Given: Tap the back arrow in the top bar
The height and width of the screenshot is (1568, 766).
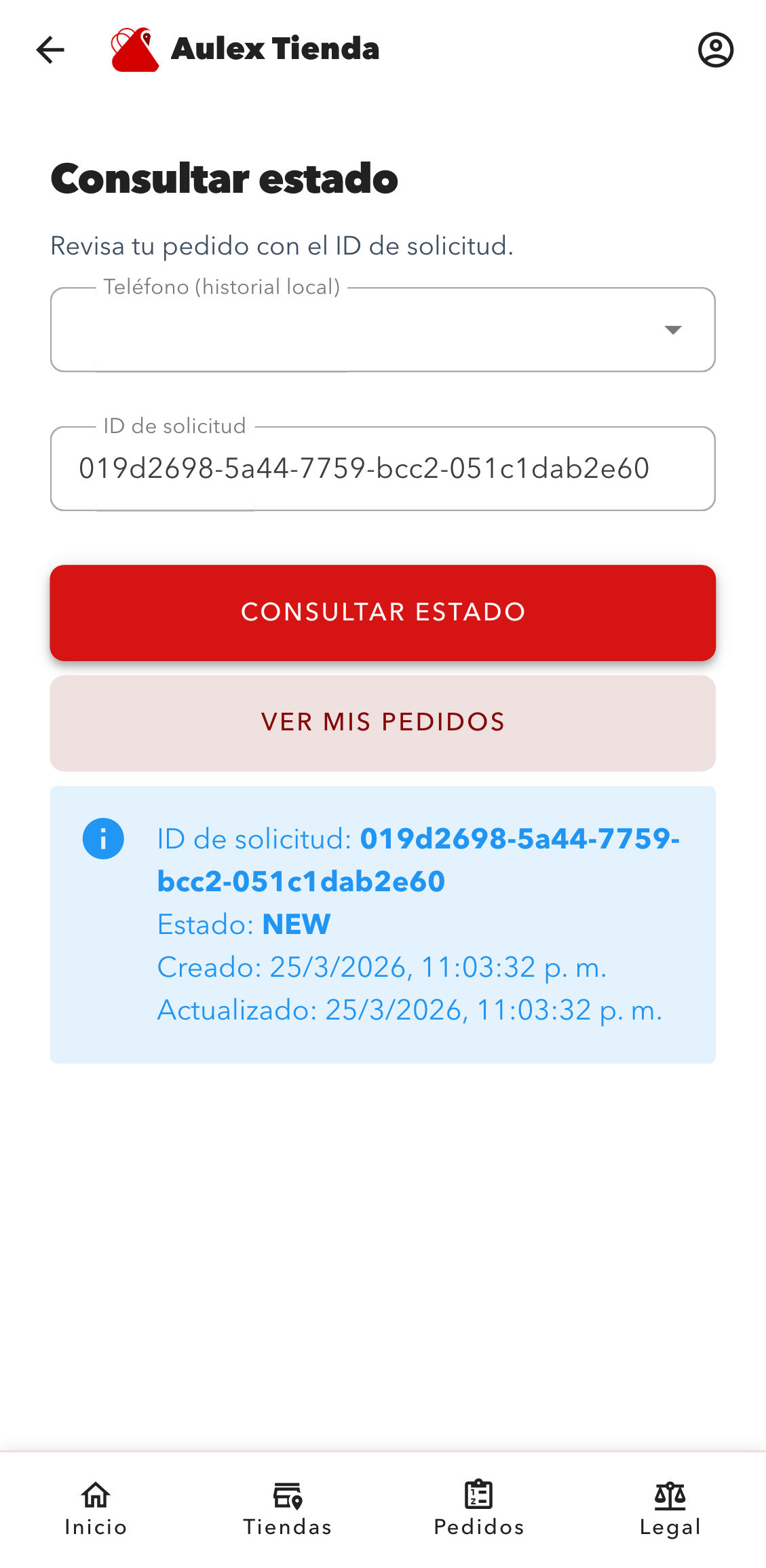Looking at the screenshot, I should pyautogui.click(x=50, y=49).
